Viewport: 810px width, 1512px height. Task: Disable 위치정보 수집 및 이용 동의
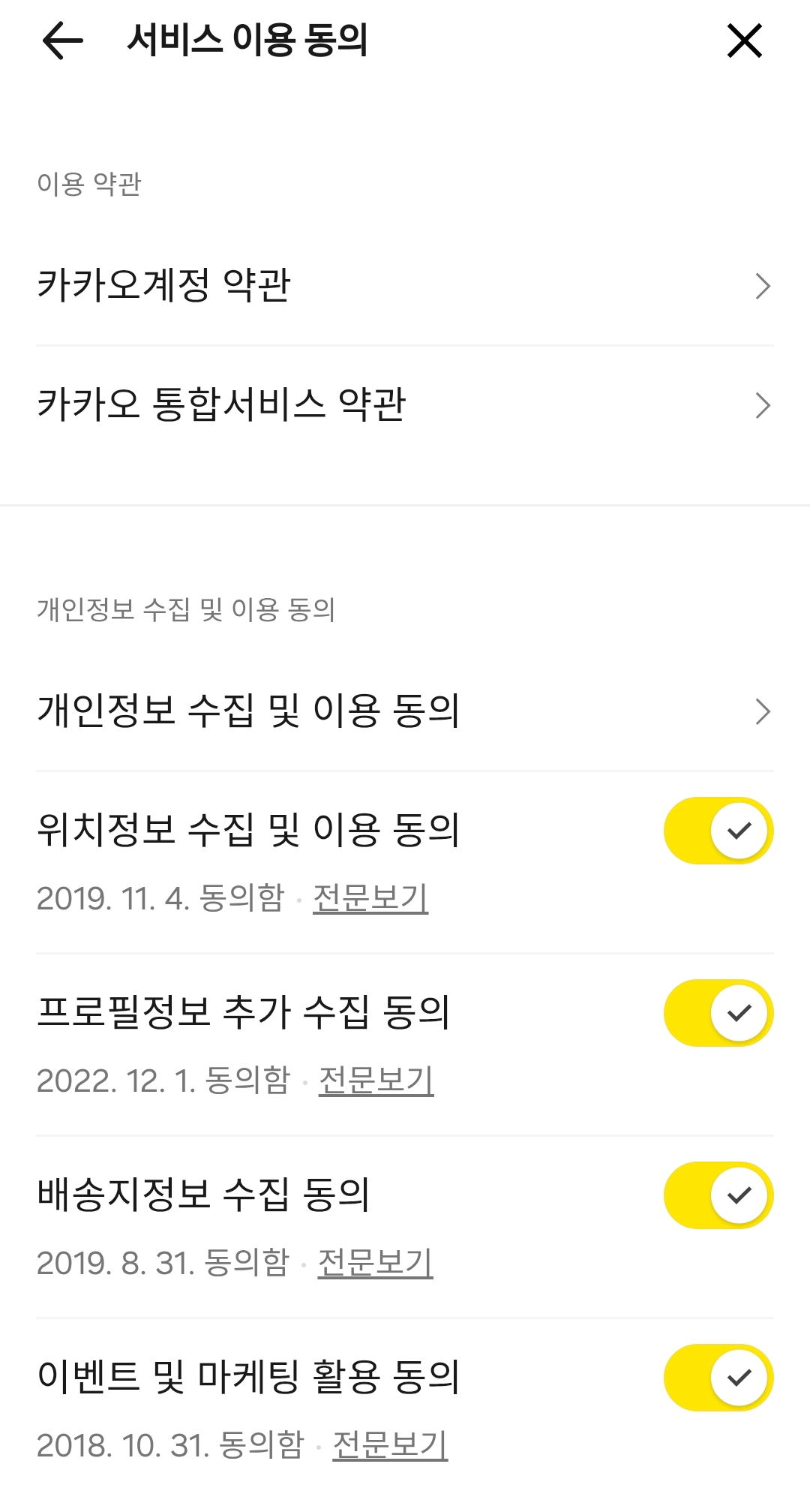(x=717, y=830)
